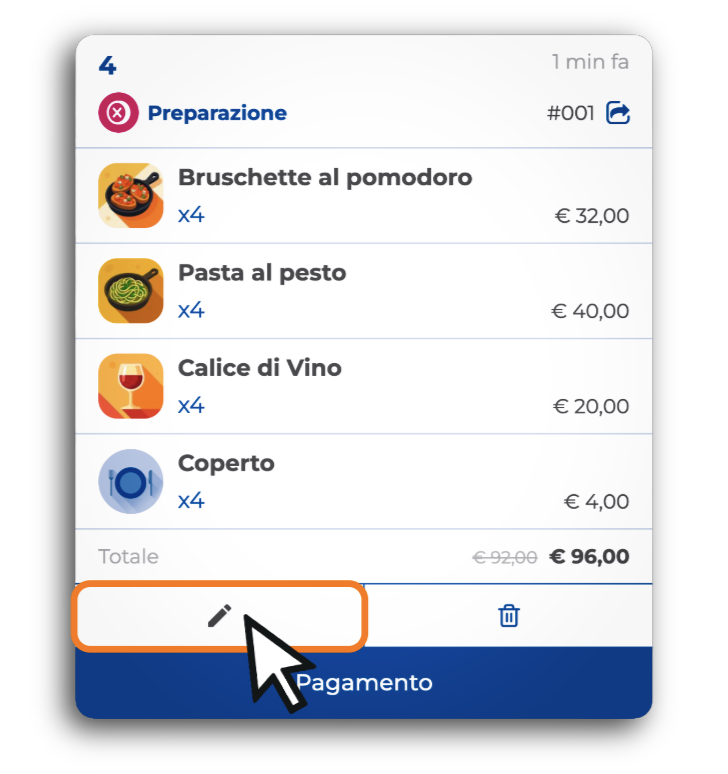Viewport: 728px width, 774px height.
Task: Share order #001
Action: tap(619, 113)
